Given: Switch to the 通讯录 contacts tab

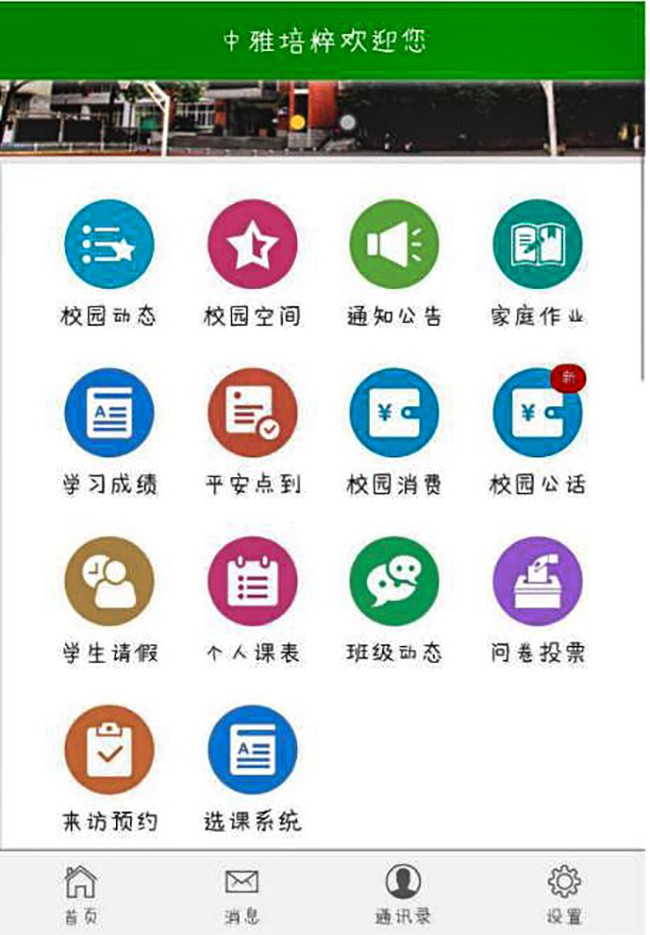Looking at the screenshot, I should (x=403, y=894).
